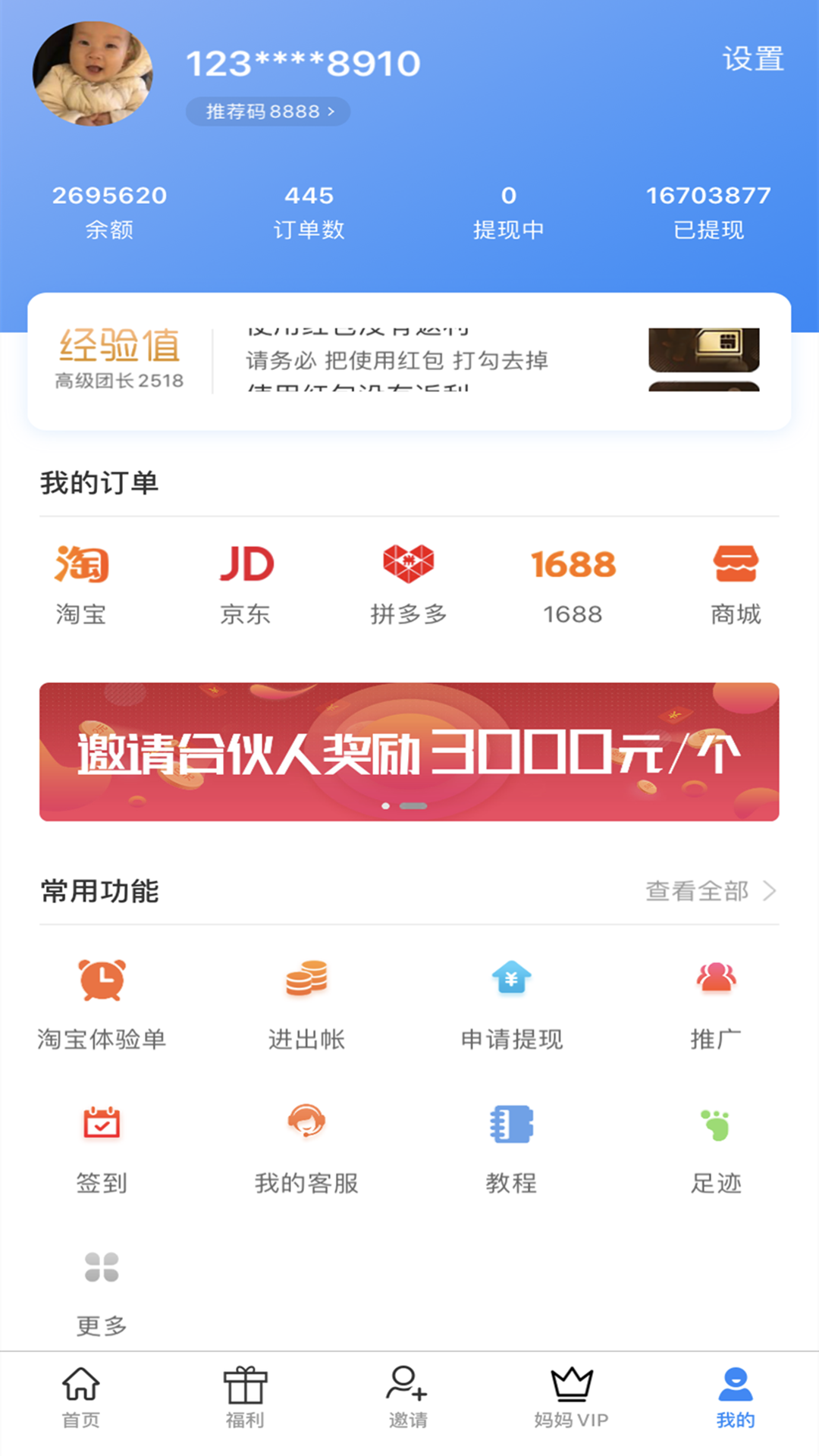Open 签到 daily check-in
The width and height of the screenshot is (819, 1456).
click(x=102, y=1149)
